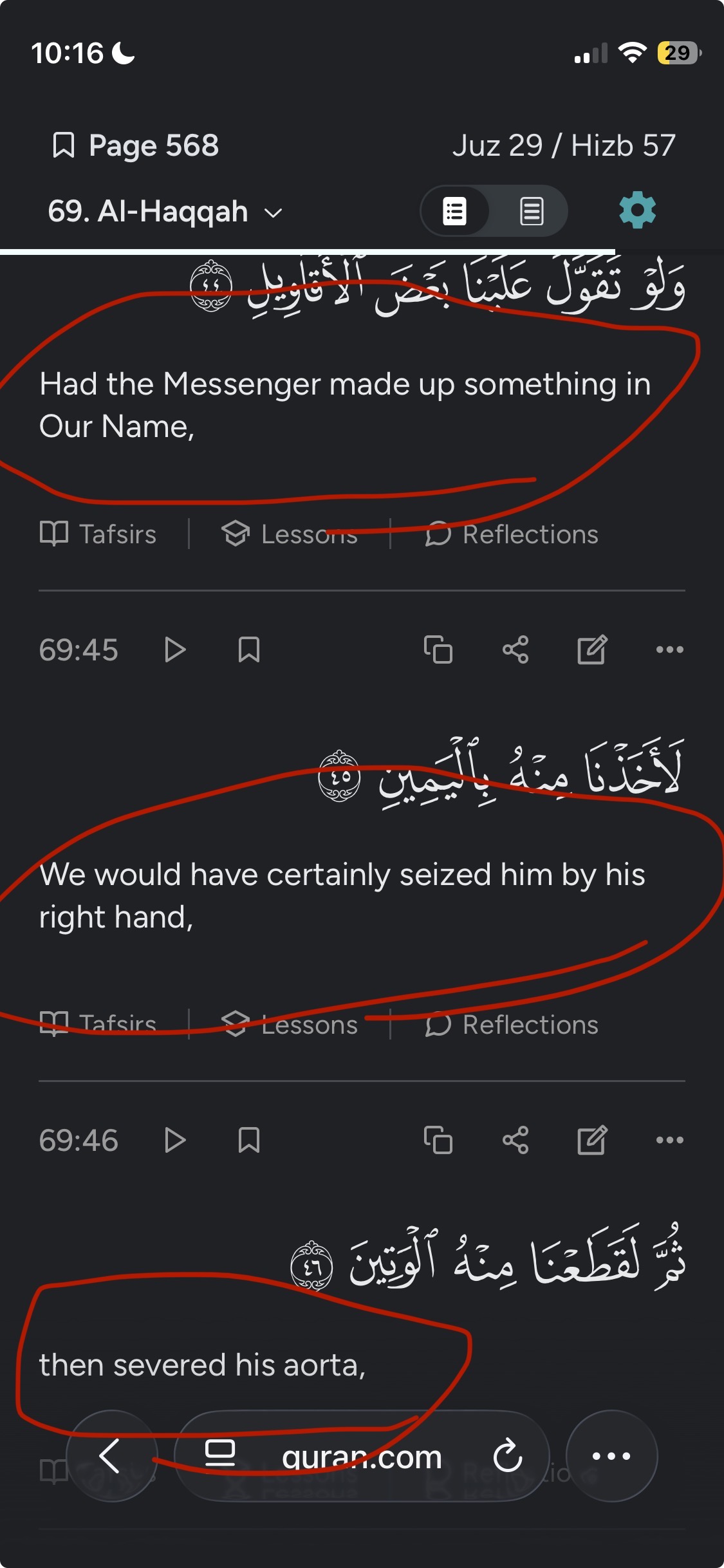Share verse 69:45
Screen dimensions: 724x1568
(x=515, y=649)
